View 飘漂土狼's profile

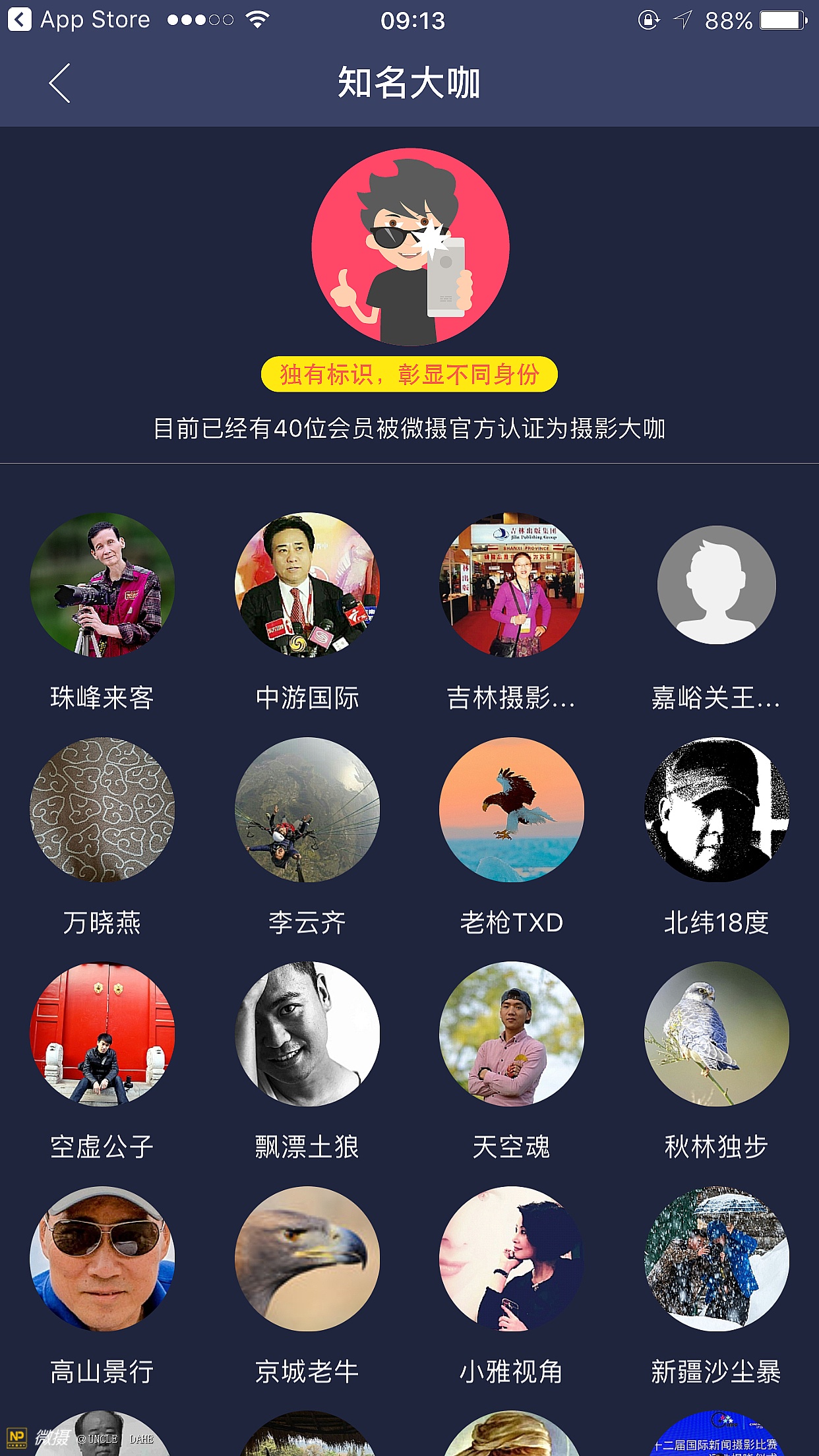(x=307, y=1034)
